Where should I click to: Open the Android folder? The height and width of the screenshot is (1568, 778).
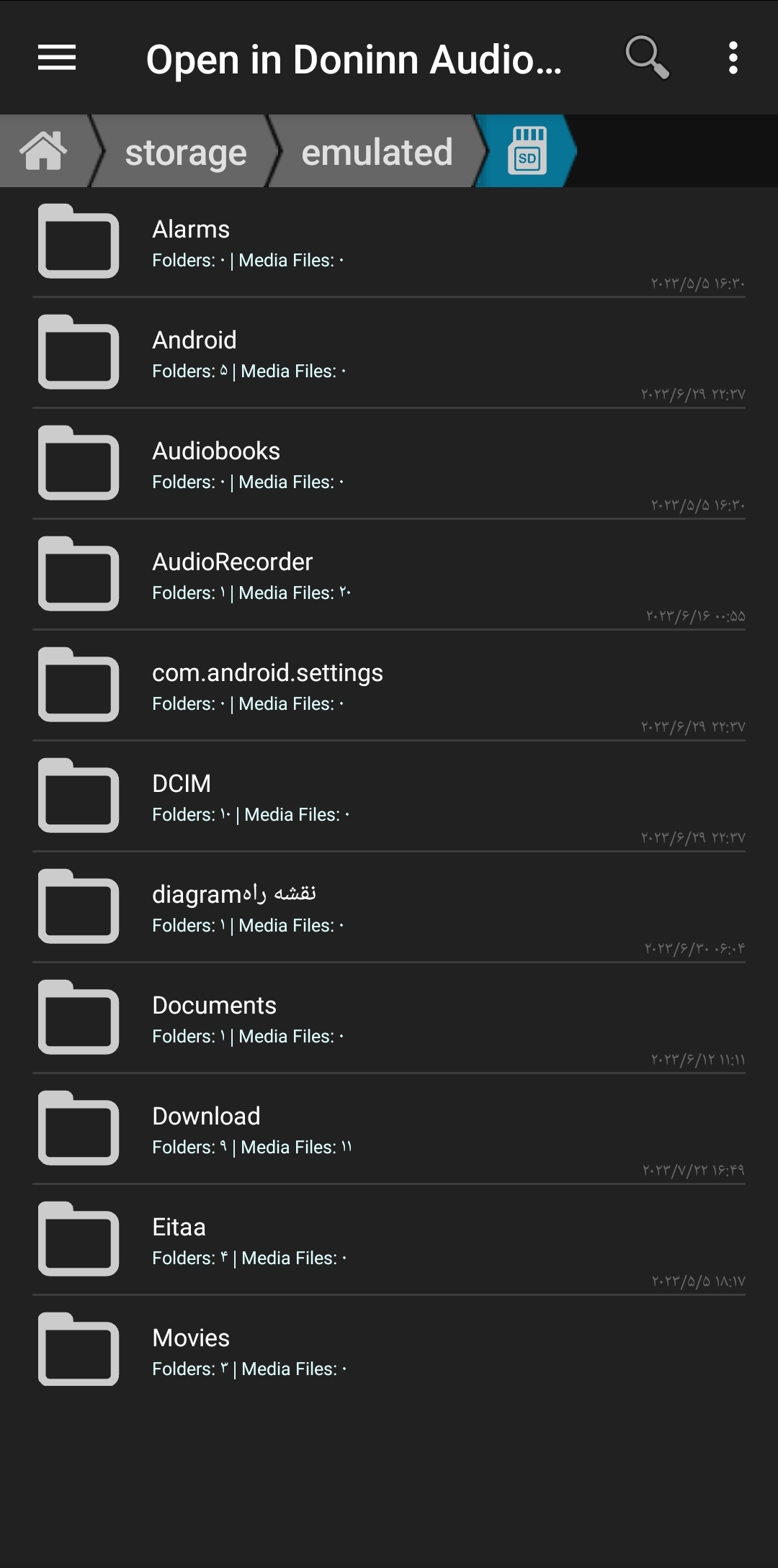389,353
